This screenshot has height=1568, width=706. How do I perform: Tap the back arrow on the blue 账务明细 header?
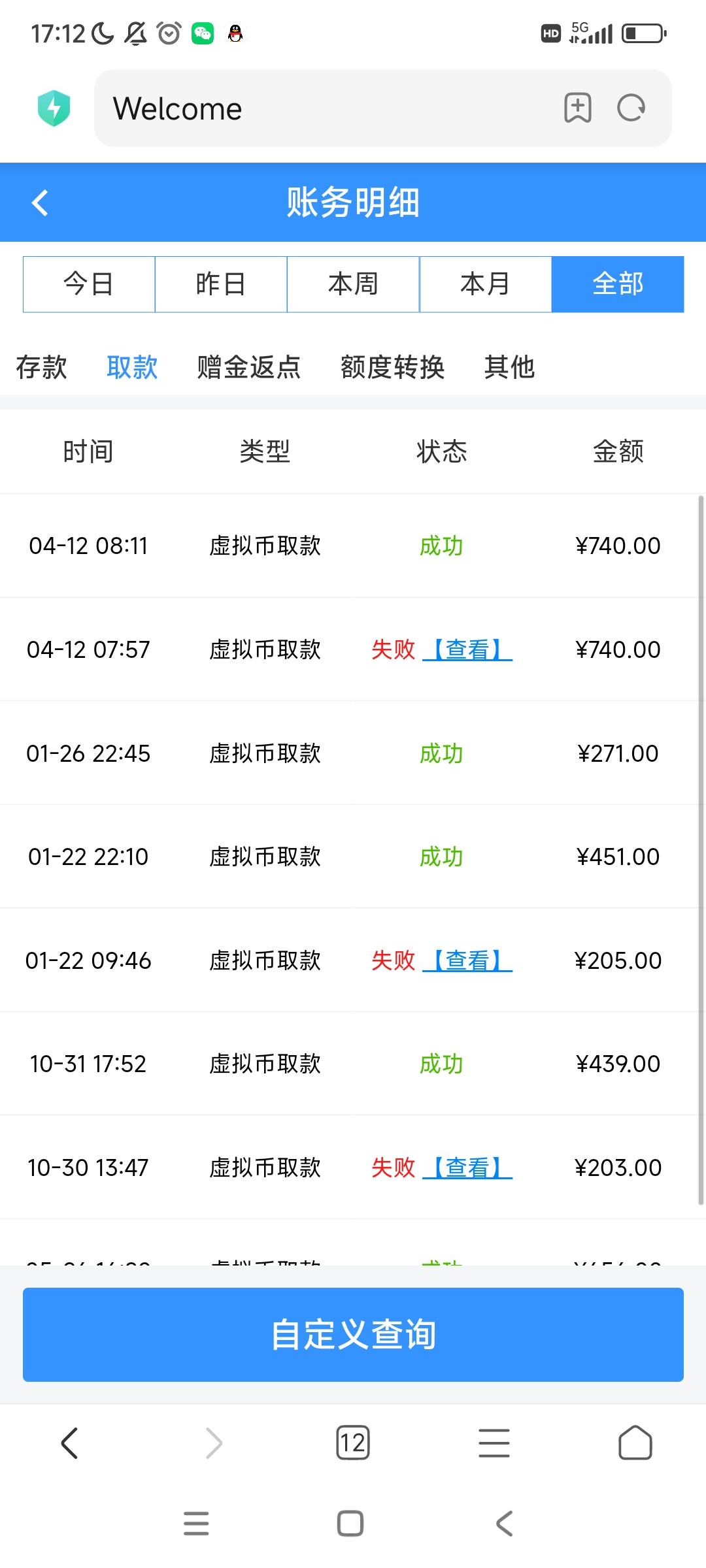point(41,203)
